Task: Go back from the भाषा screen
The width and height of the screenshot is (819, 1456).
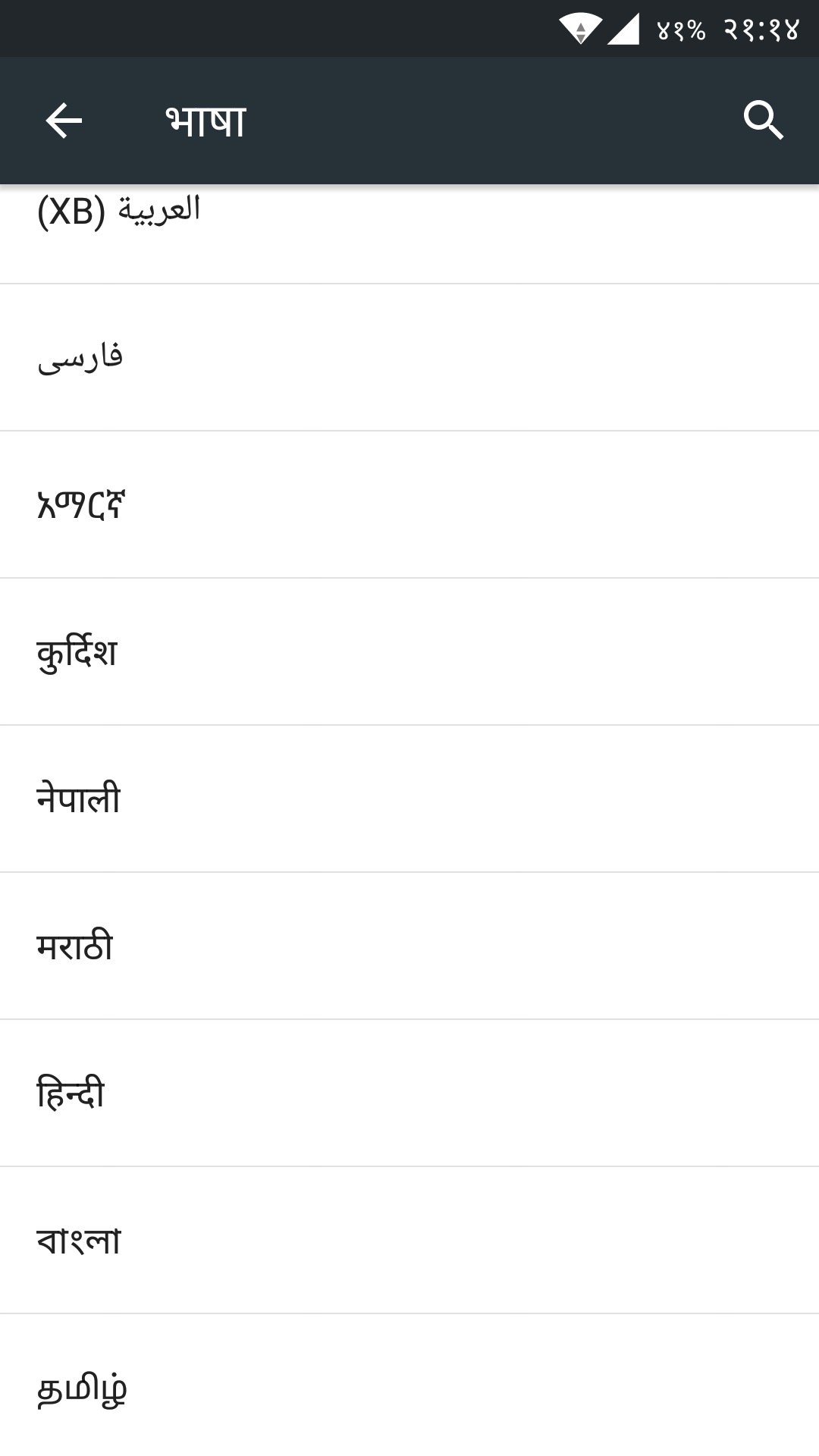Action: [x=64, y=121]
